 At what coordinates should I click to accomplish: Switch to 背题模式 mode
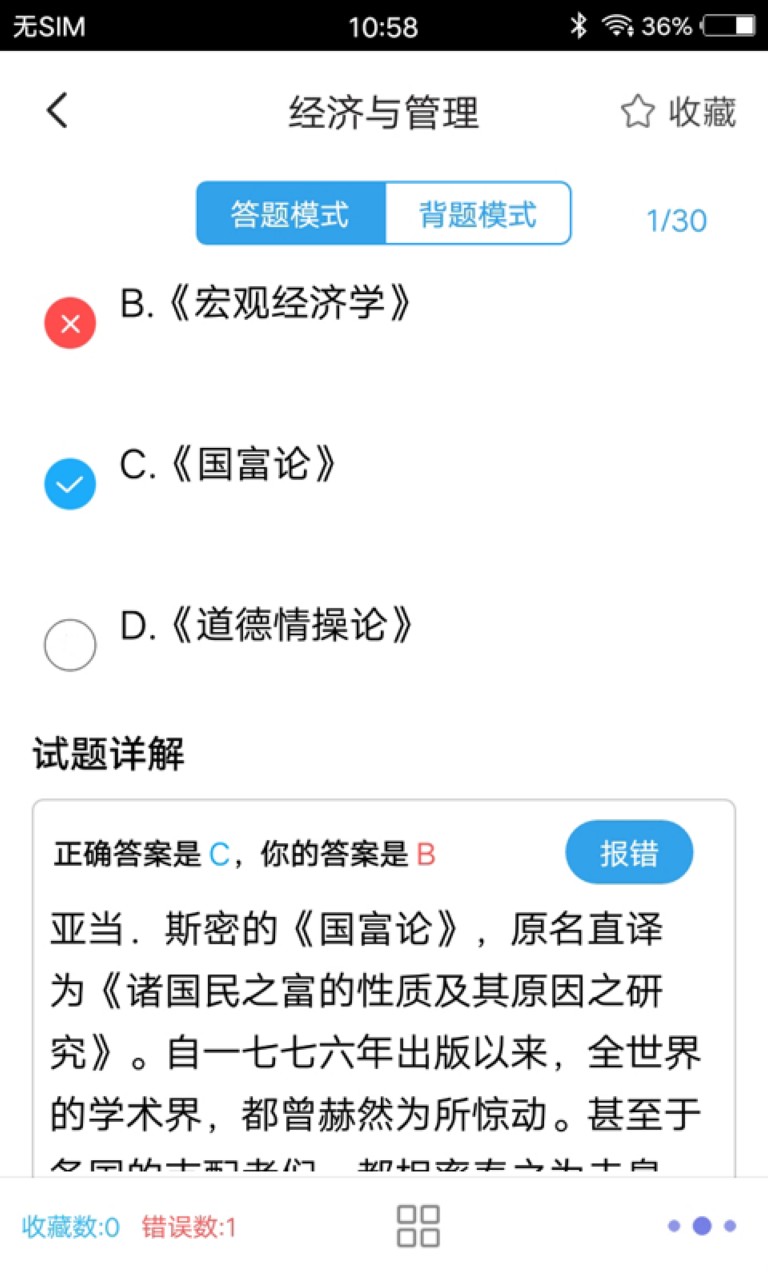pos(478,213)
